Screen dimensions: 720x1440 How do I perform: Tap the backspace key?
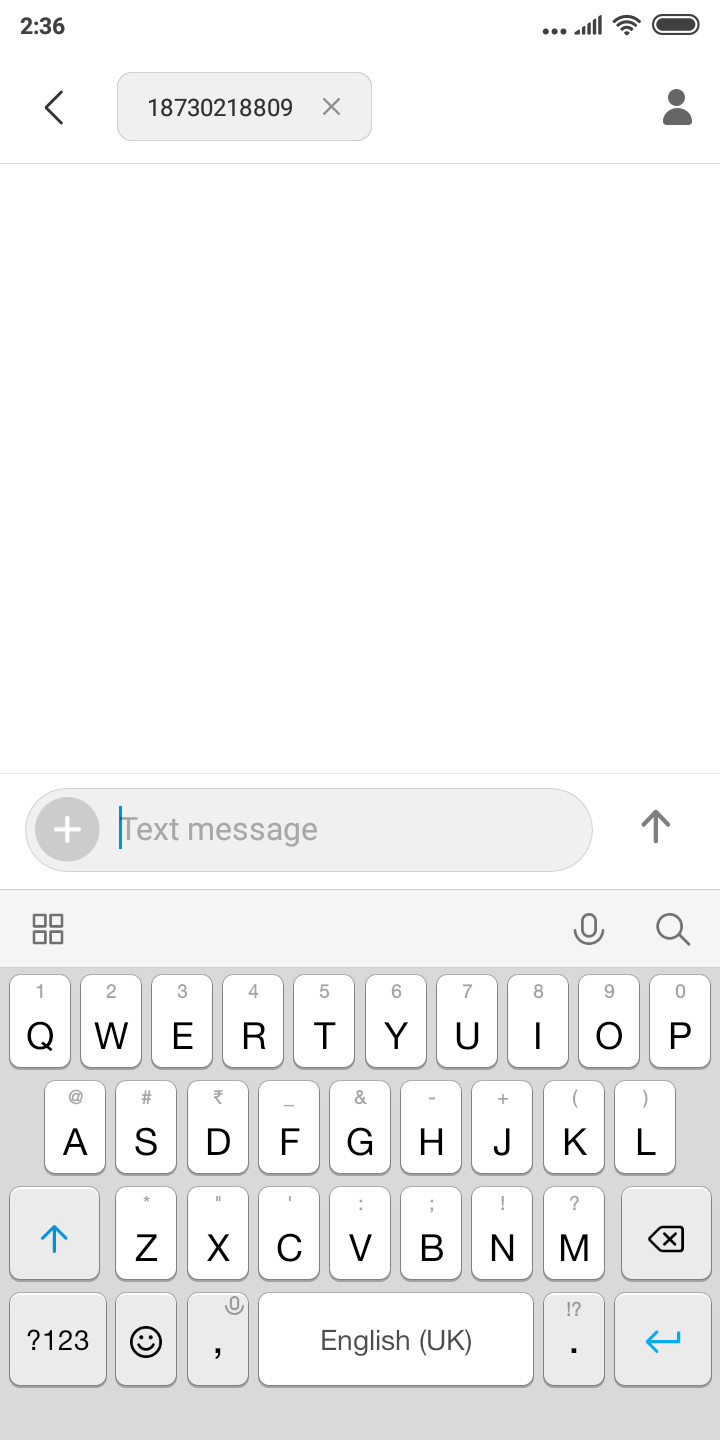(665, 1234)
